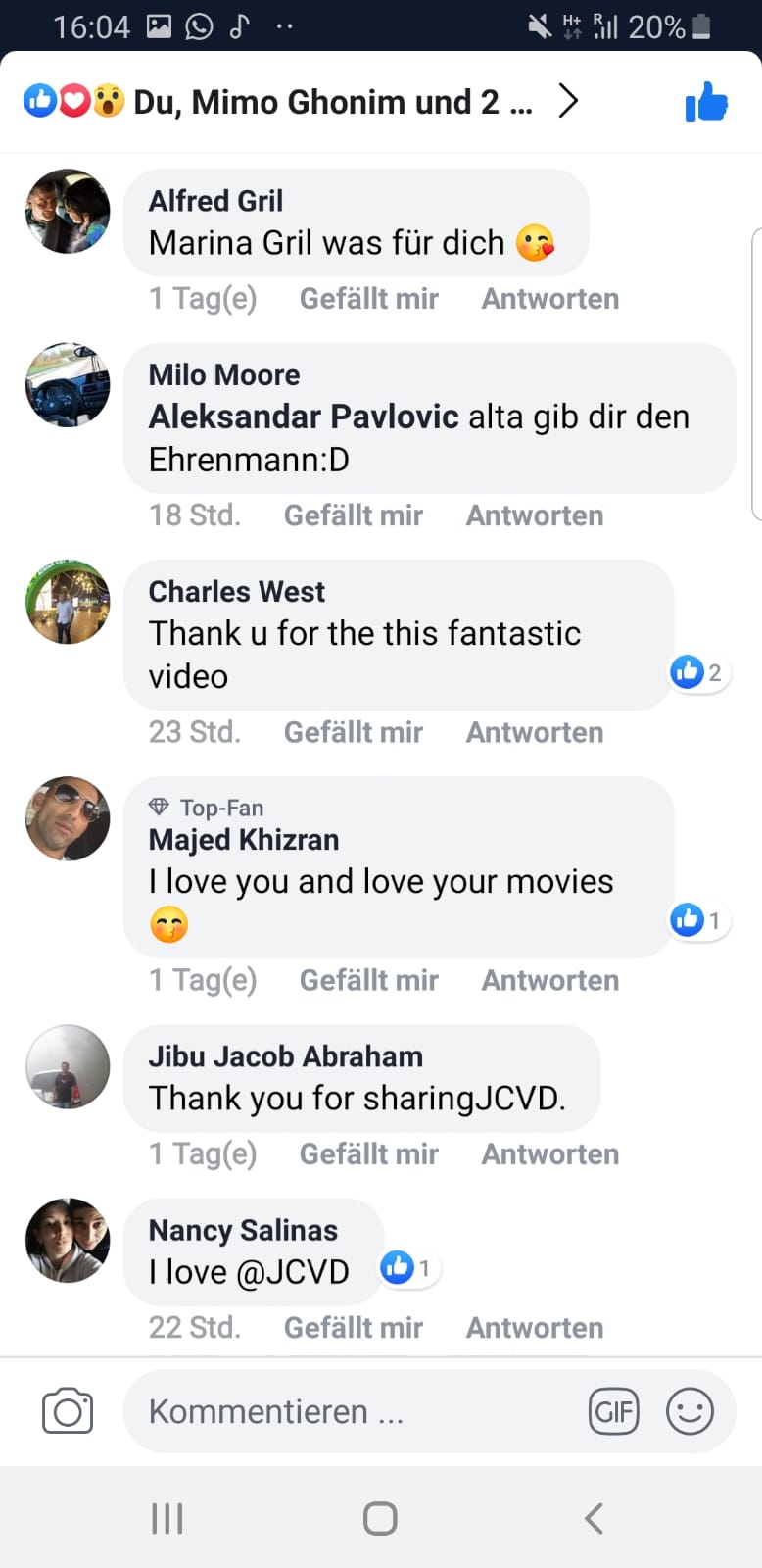Reply to Nancy Salinas's comment
The height and width of the screenshot is (1568, 762).
point(535,1328)
